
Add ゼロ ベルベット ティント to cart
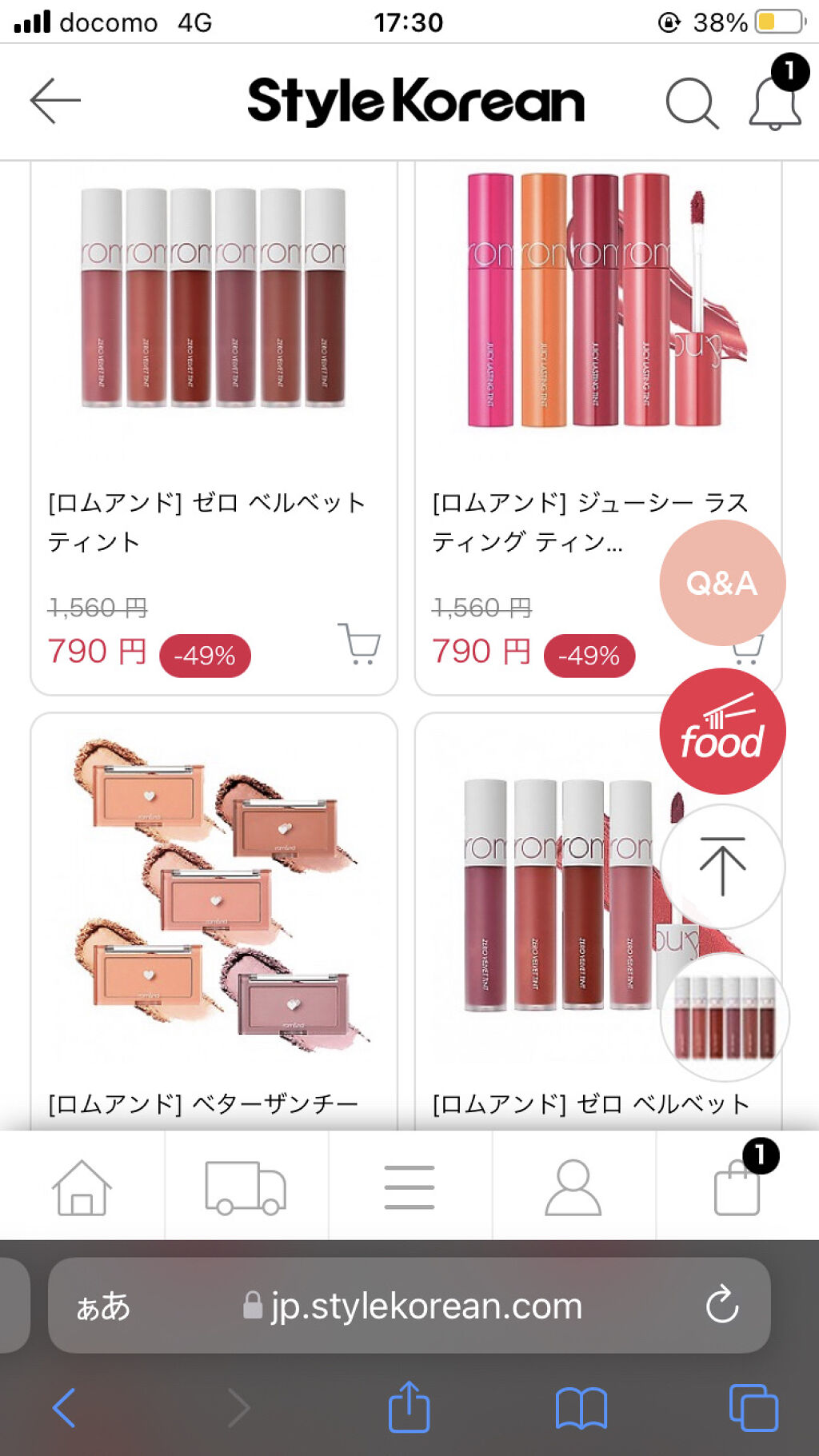tap(359, 644)
